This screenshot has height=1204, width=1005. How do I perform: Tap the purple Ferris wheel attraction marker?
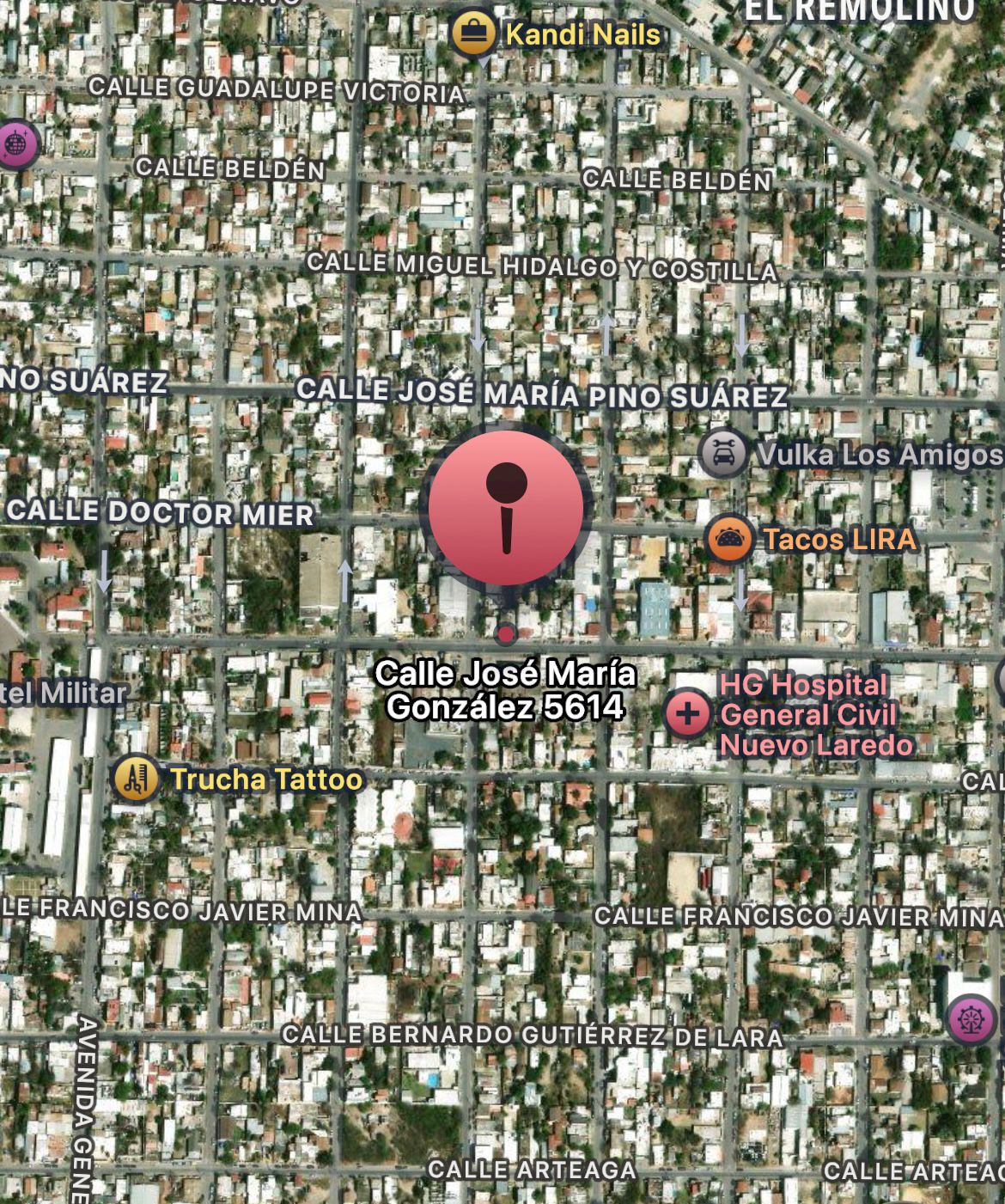pos(971,1018)
